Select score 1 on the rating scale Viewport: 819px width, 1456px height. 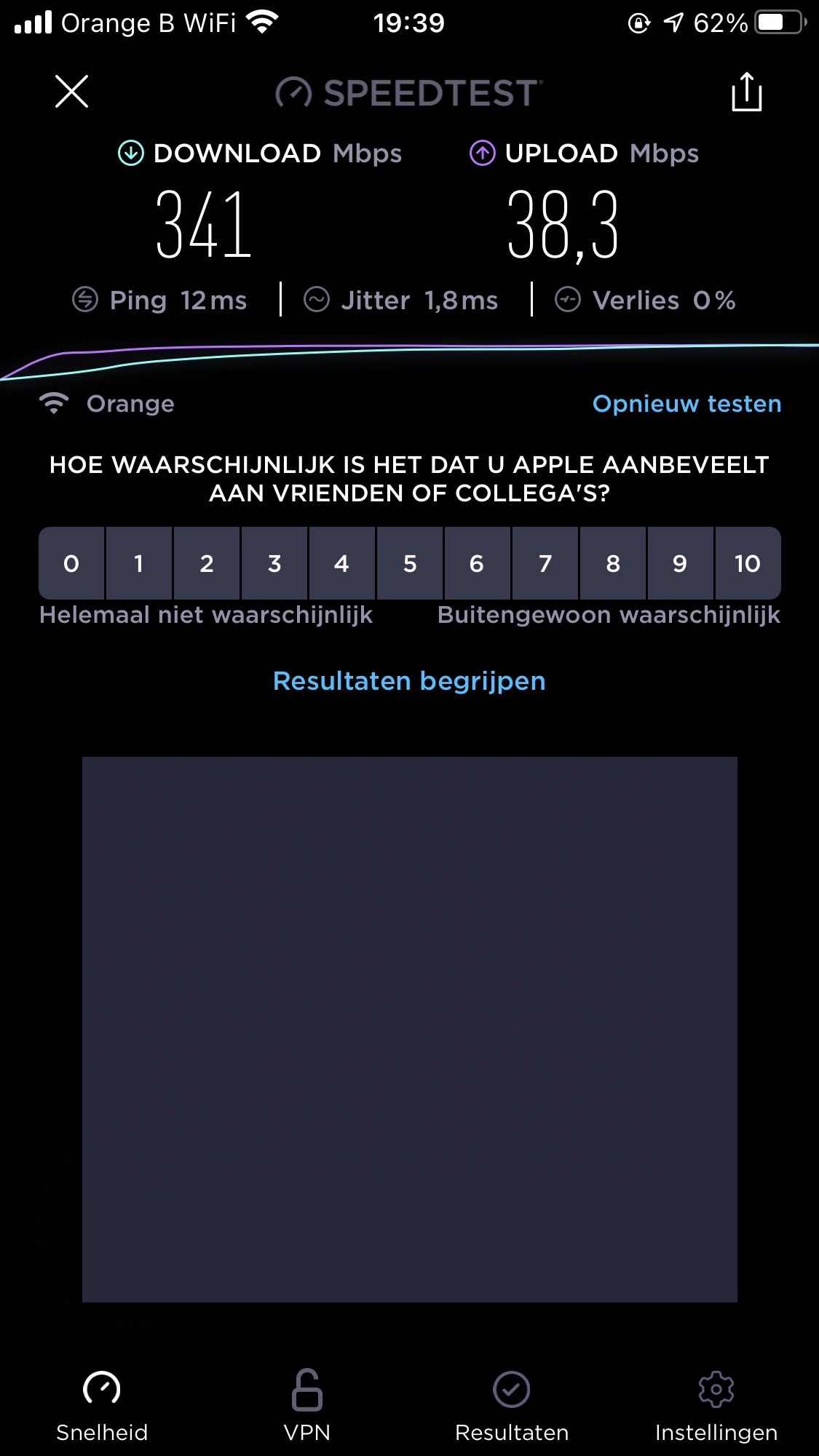pos(139,563)
